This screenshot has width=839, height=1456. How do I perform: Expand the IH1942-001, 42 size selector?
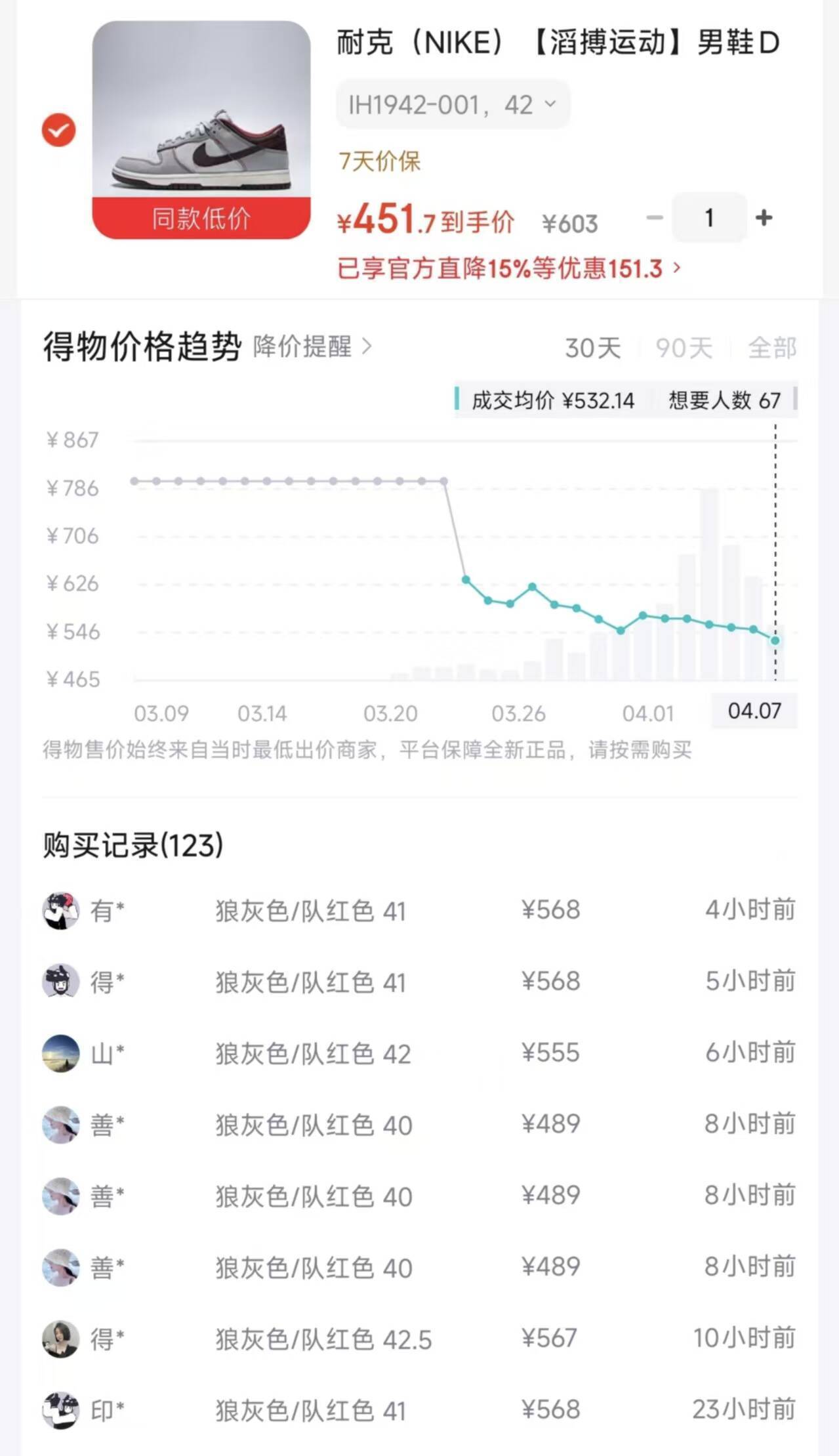pos(453,104)
